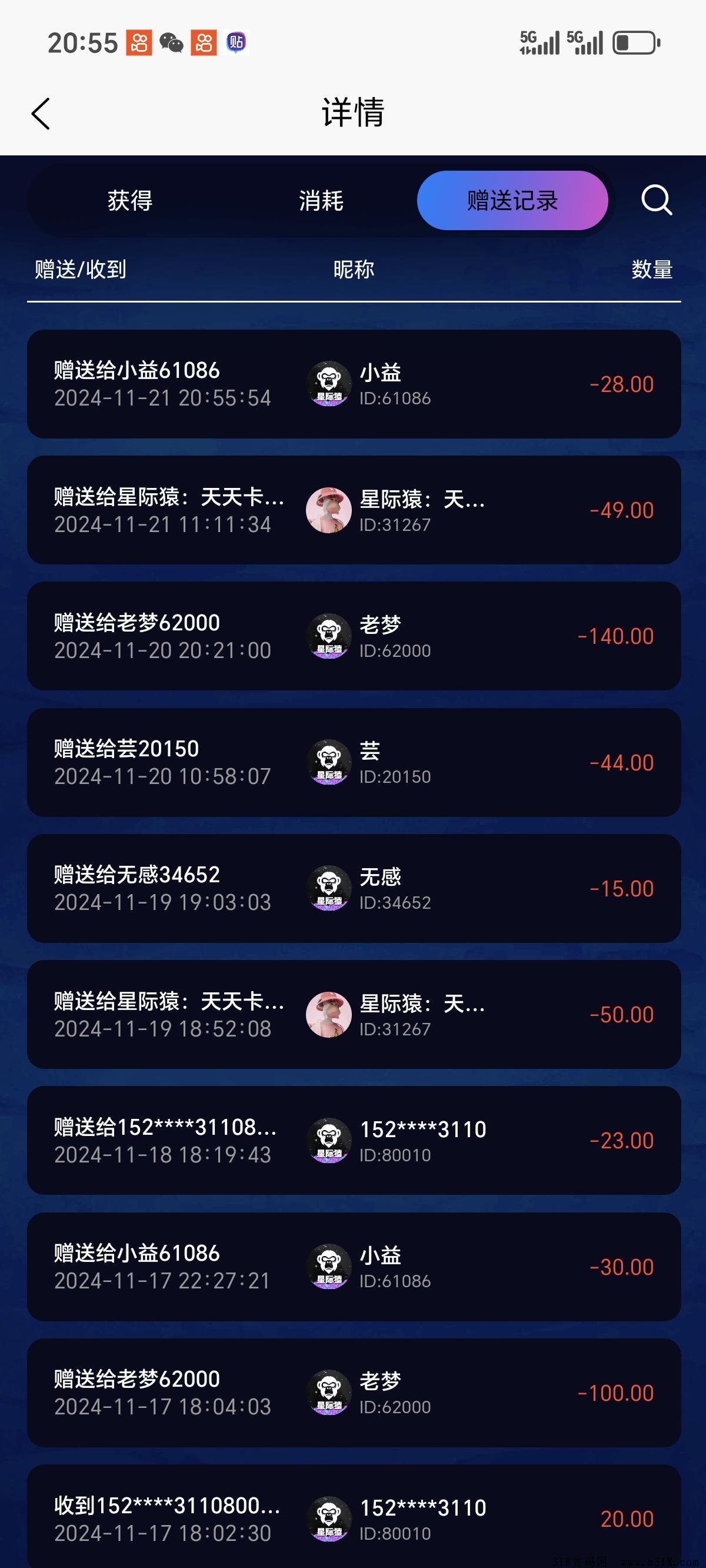Open the -28.00 gift record to 小益
Image resolution: width=706 pixels, height=1568 pixels.
(354, 384)
